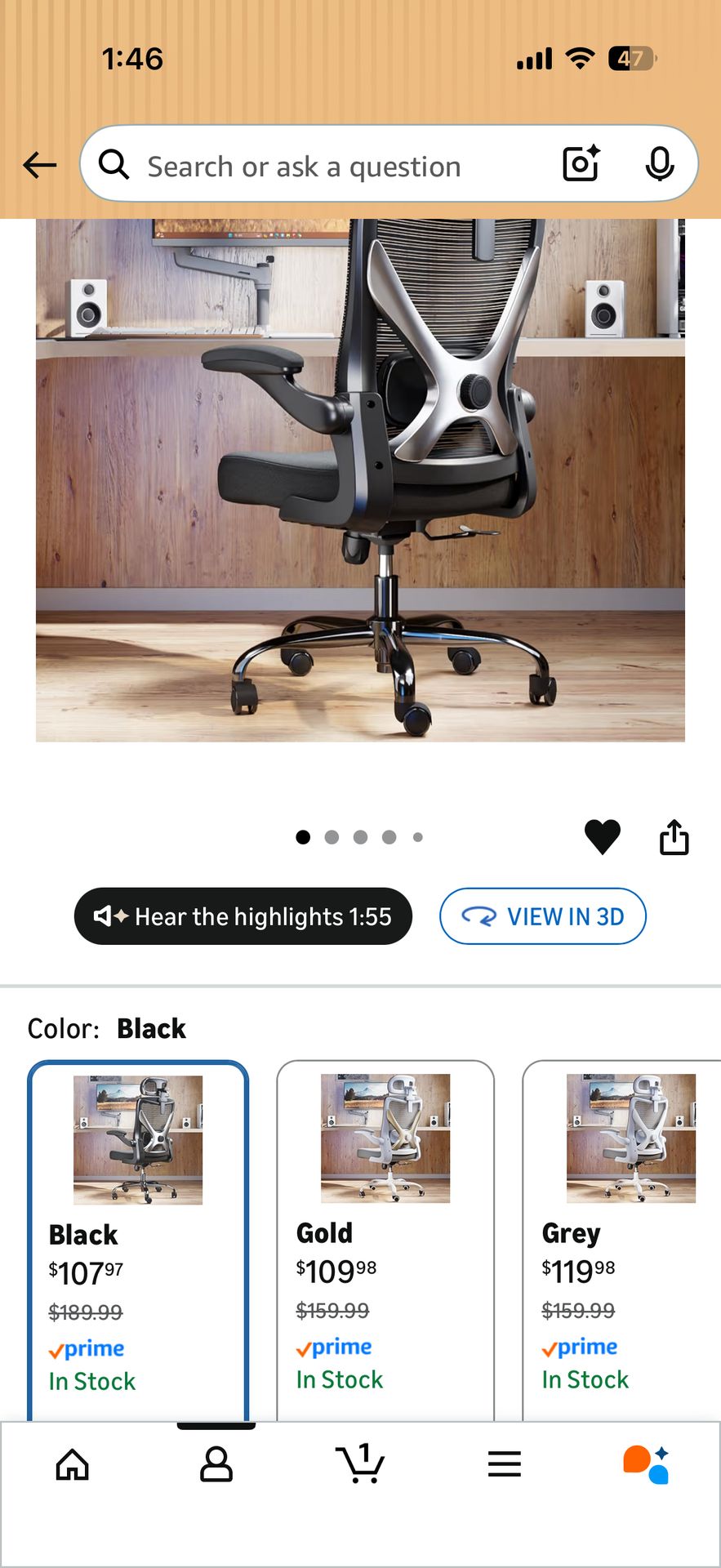Open the hamburger menu tab
This screenshot has width=721, height=1568.
504,1464
